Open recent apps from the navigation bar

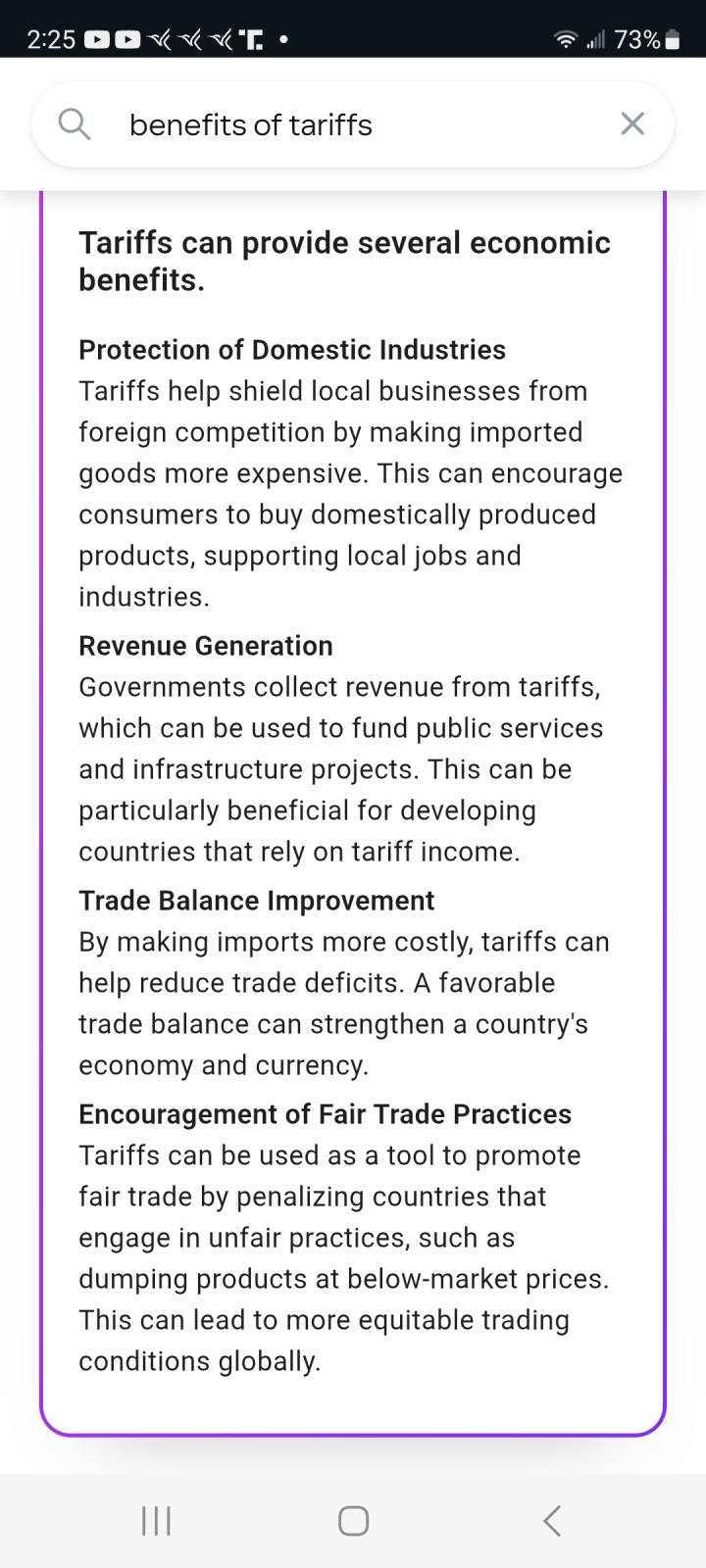(x=157, y=1520)
